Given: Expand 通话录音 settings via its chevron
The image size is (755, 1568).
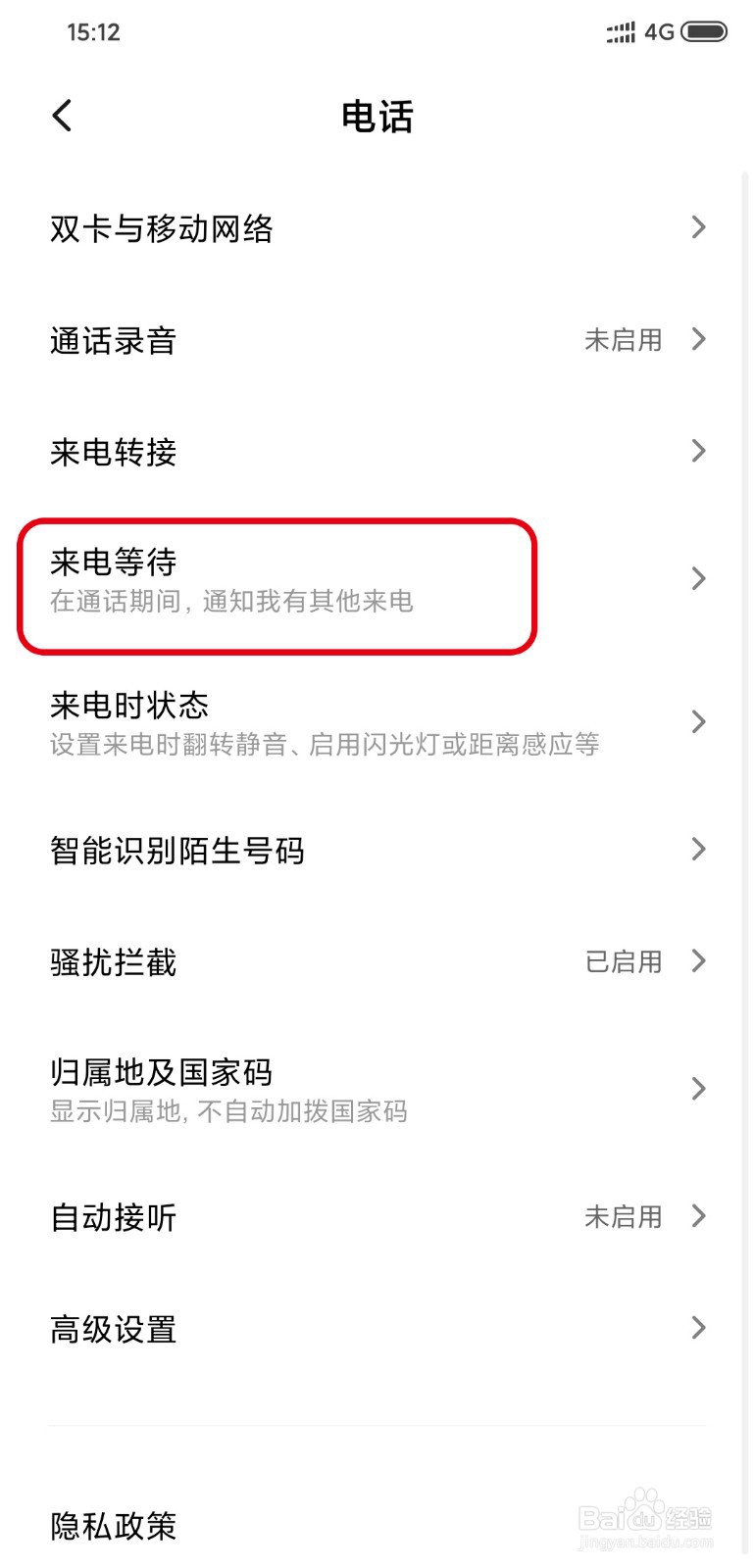Looking at the screenshot, I should [699, 339].
